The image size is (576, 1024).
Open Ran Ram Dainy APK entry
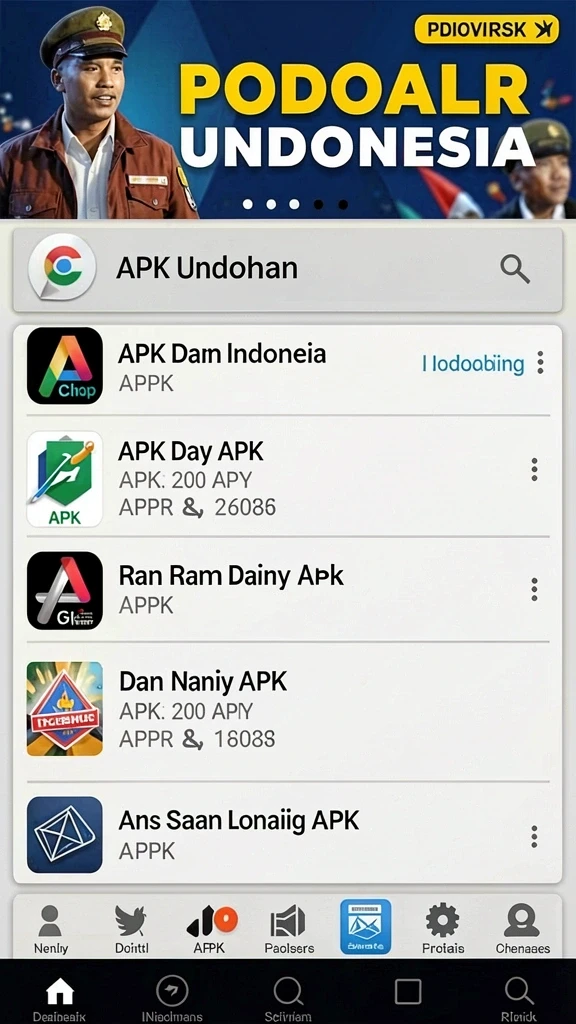tap(287, 590)
